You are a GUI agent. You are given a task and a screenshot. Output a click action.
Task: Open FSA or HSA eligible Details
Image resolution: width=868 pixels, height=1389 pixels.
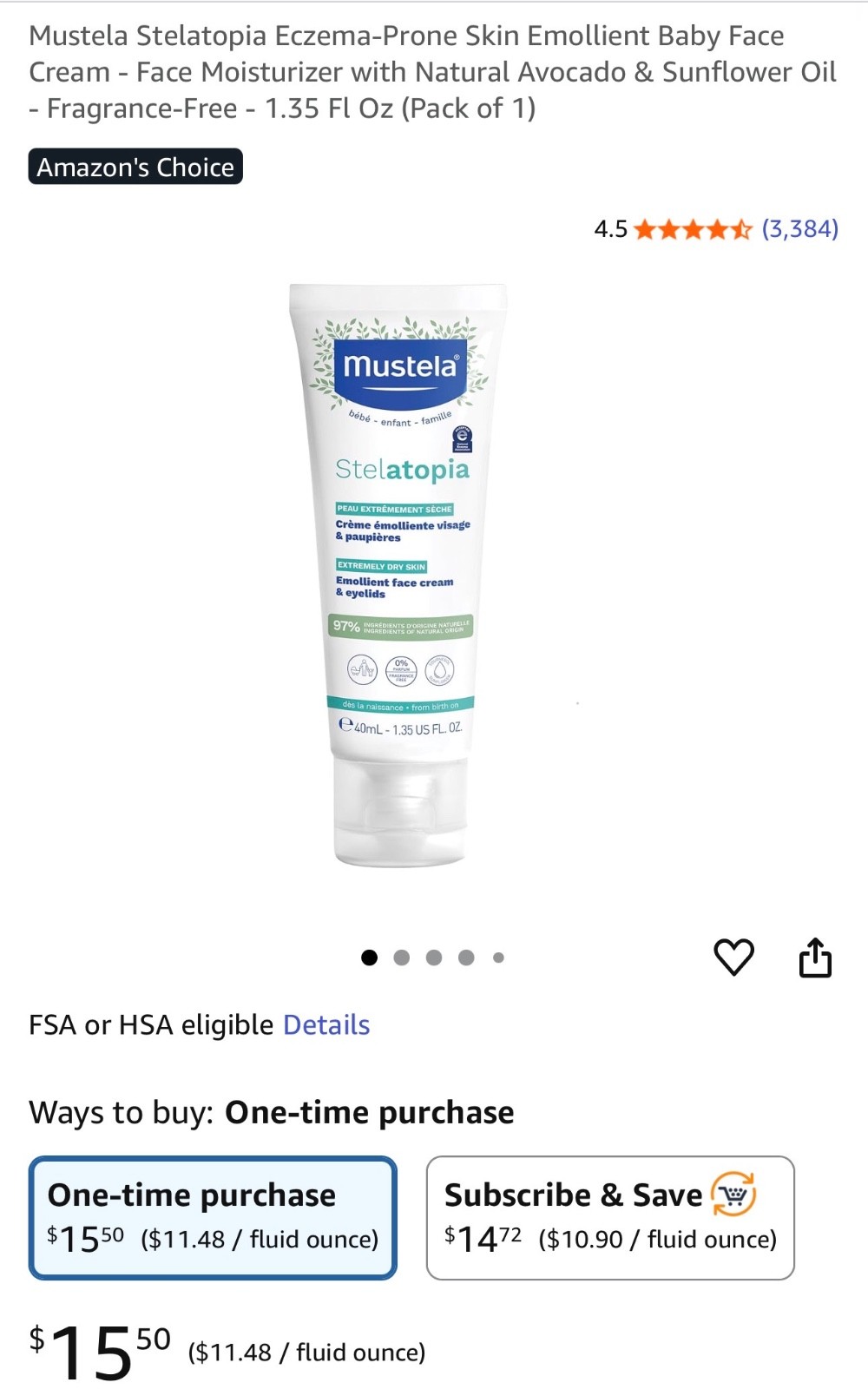(x=326, y=1024)
